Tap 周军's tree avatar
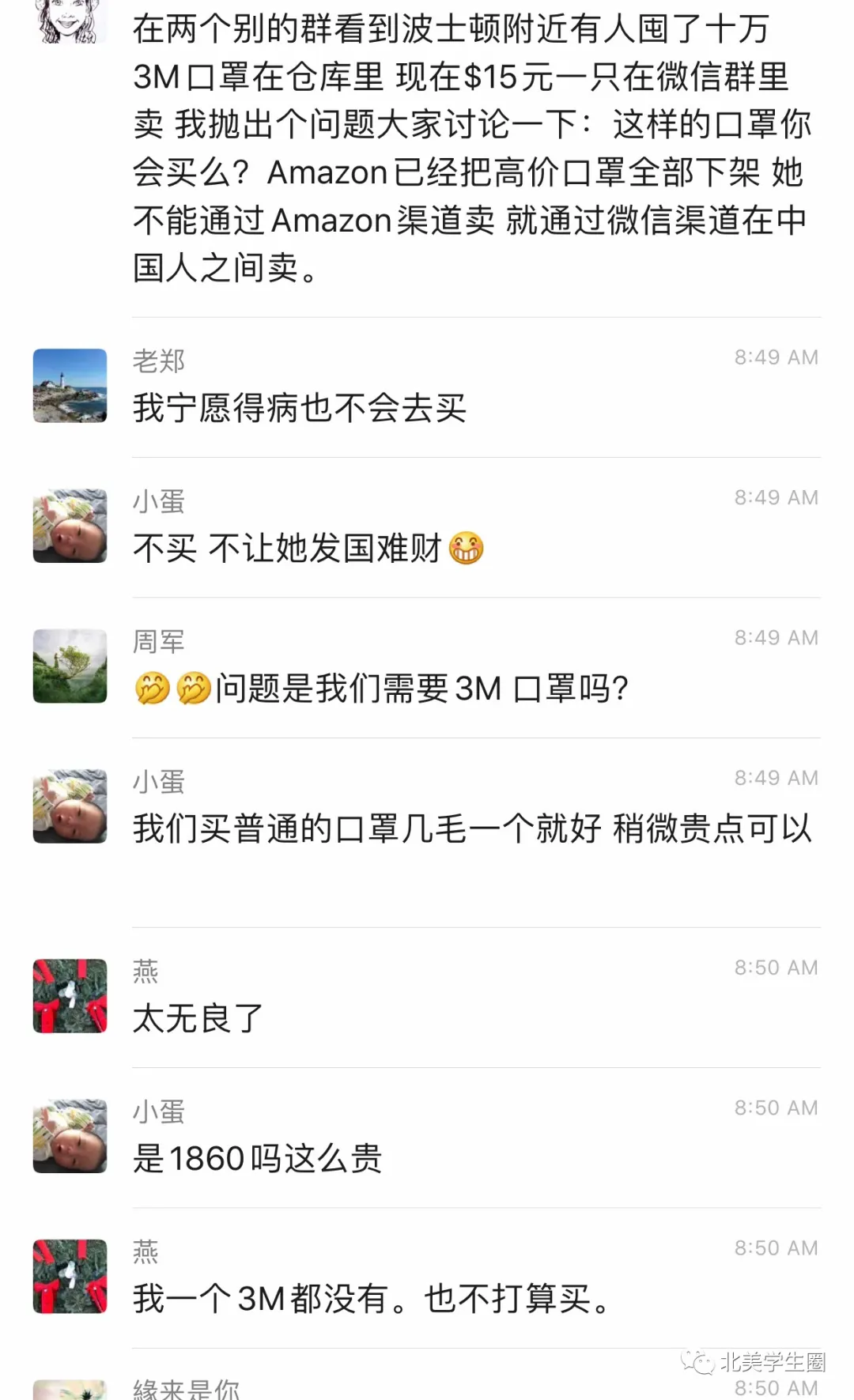Viewport: 854px width, 1400px height. [70, 666]
